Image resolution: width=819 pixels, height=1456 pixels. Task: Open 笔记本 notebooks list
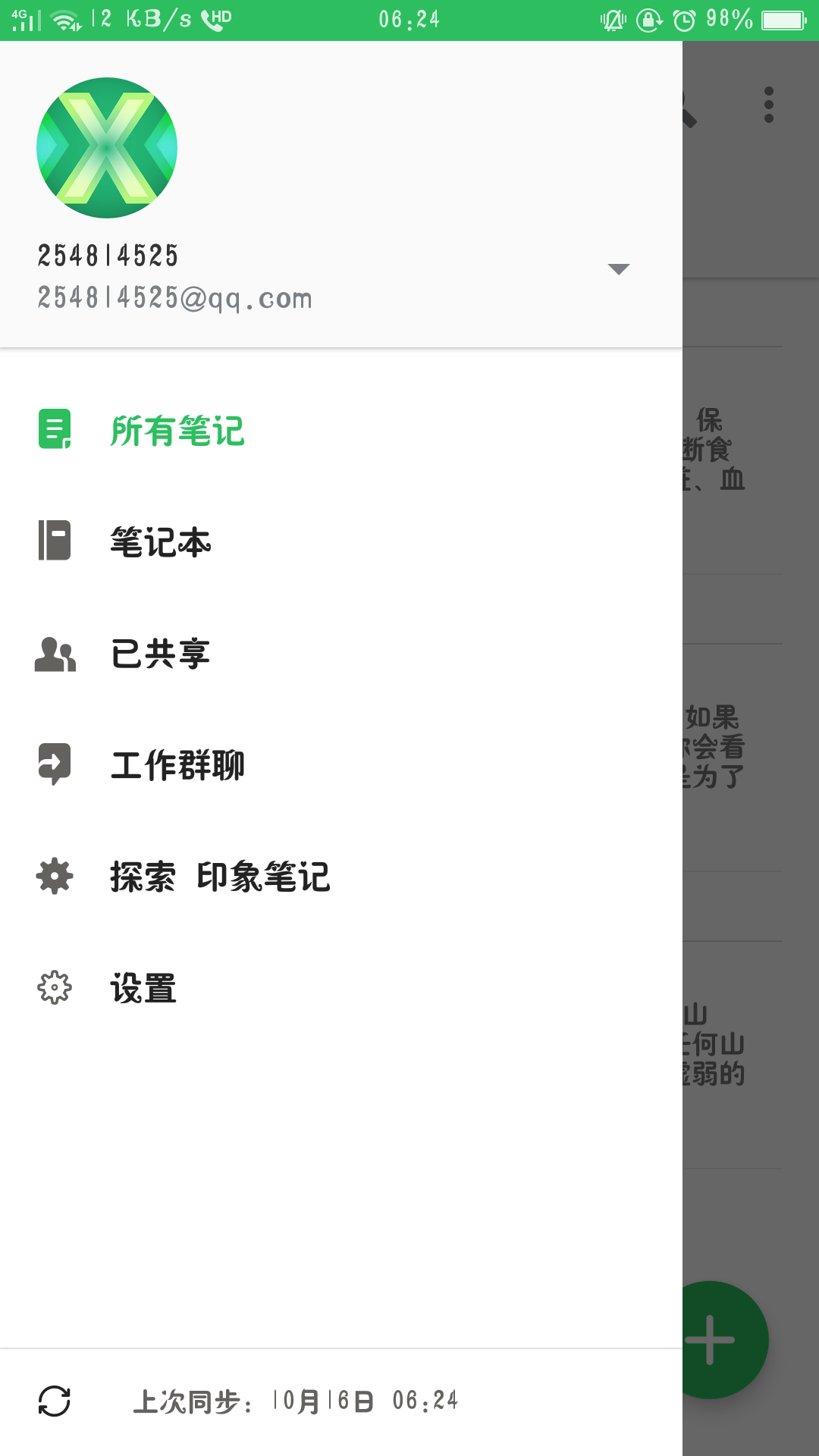[341, 541]
